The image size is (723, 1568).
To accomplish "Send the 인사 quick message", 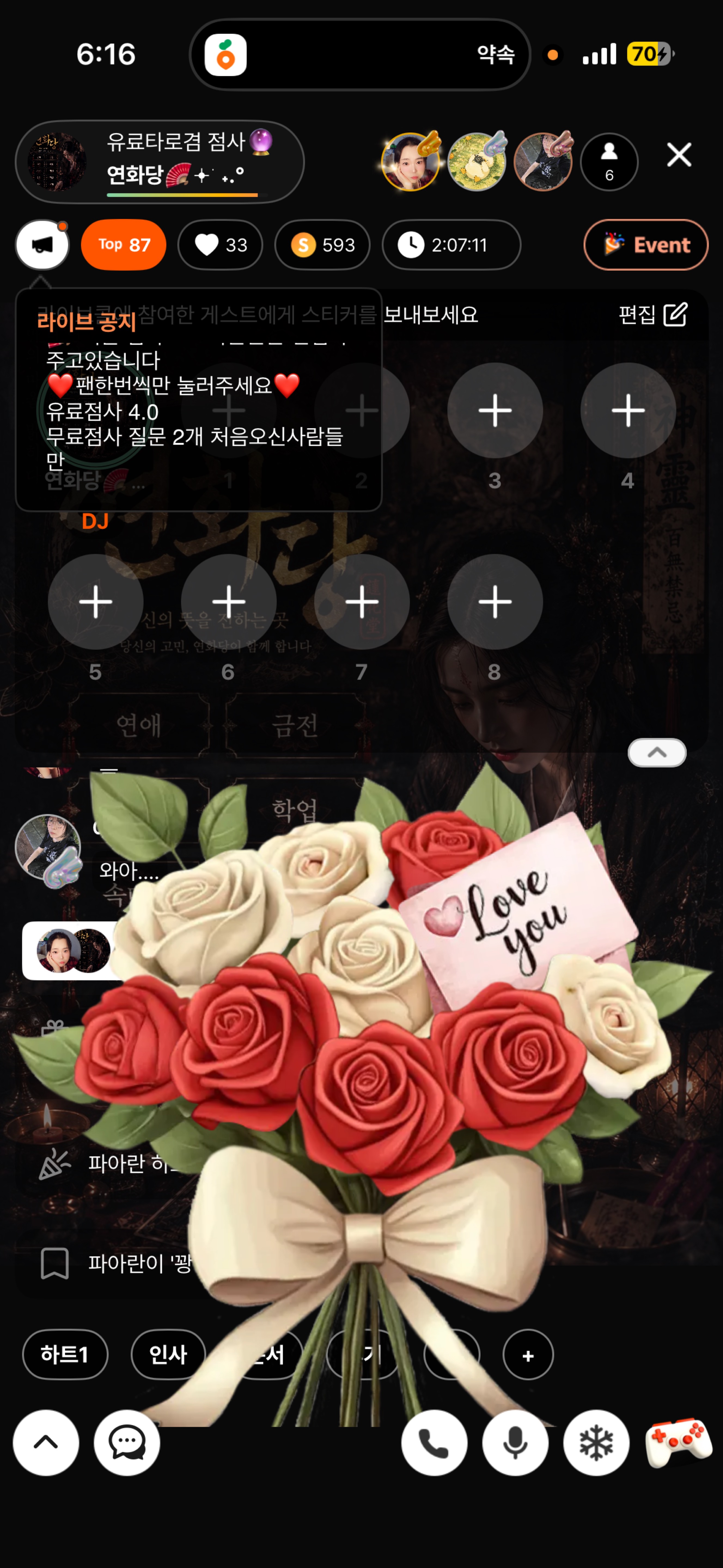I will coord(168,1354).
